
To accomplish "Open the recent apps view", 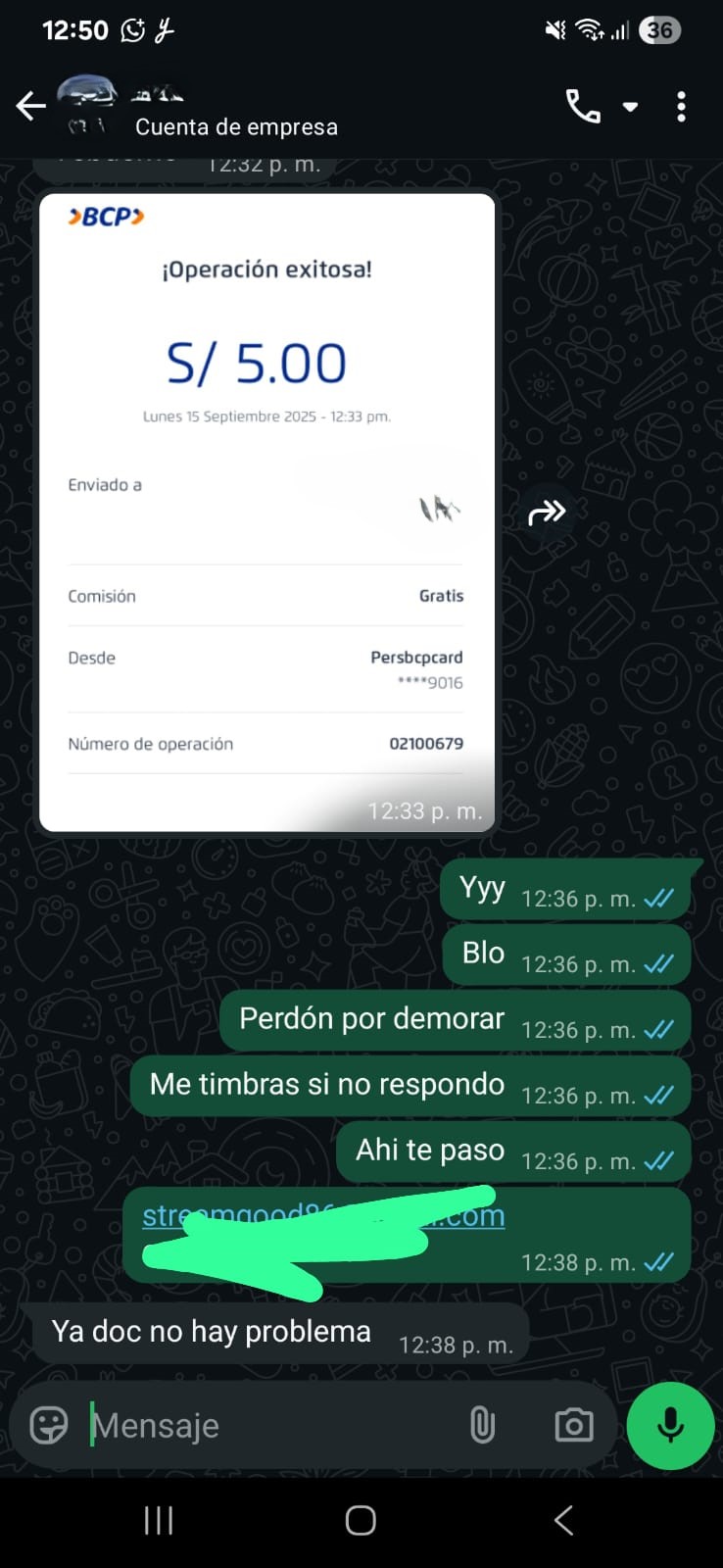I will 159,1520.
